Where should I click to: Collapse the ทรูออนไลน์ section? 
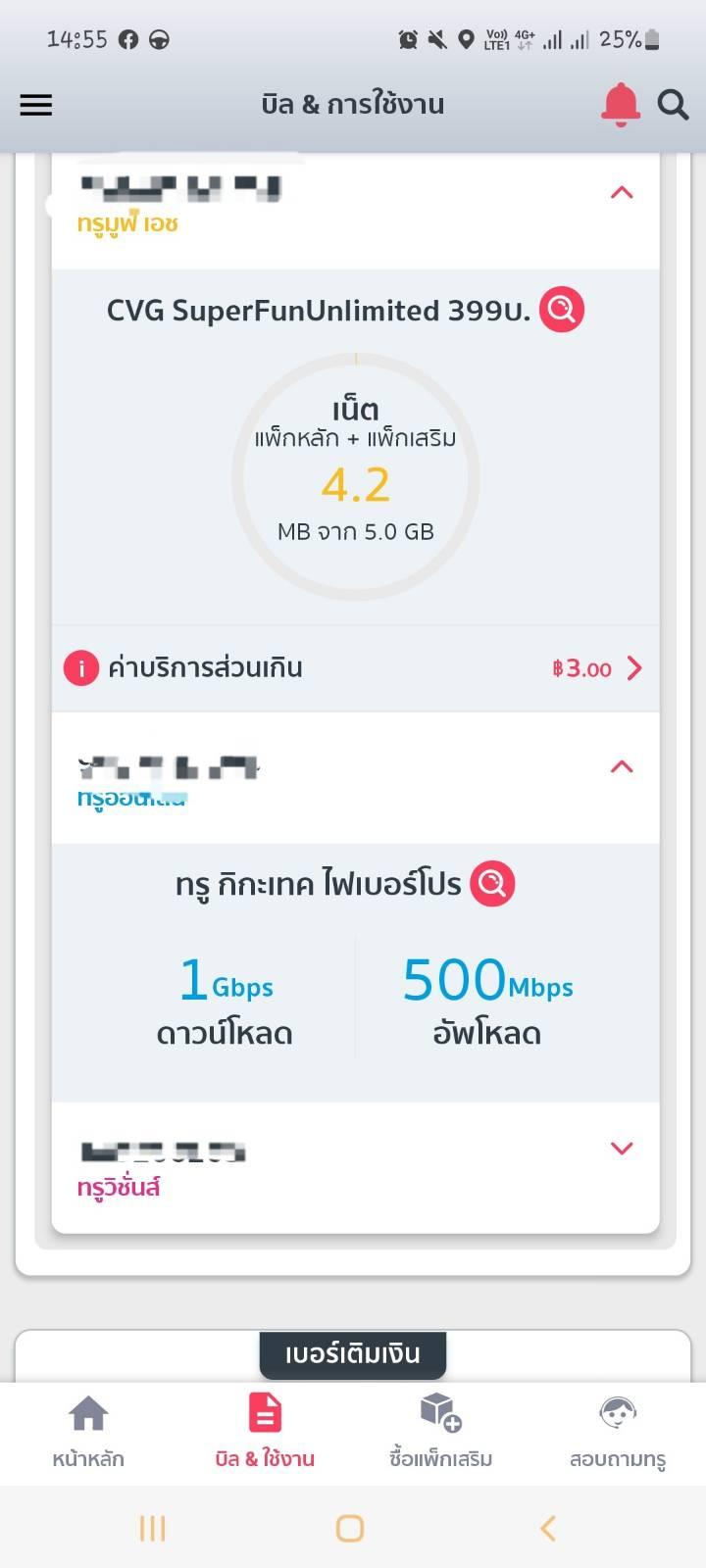(x=622, y=766)
